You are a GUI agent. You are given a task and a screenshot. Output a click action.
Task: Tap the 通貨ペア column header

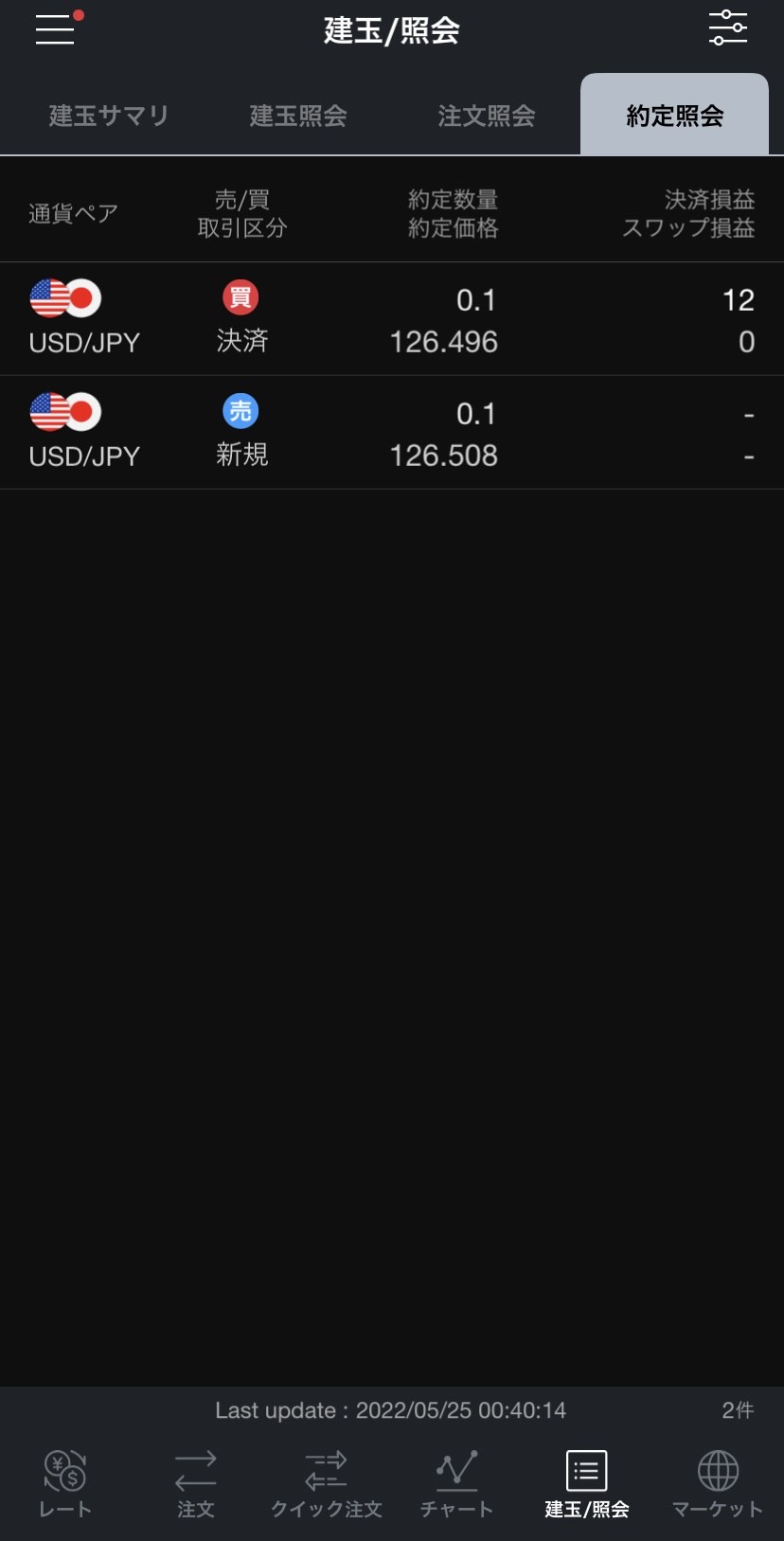(75, 210)
